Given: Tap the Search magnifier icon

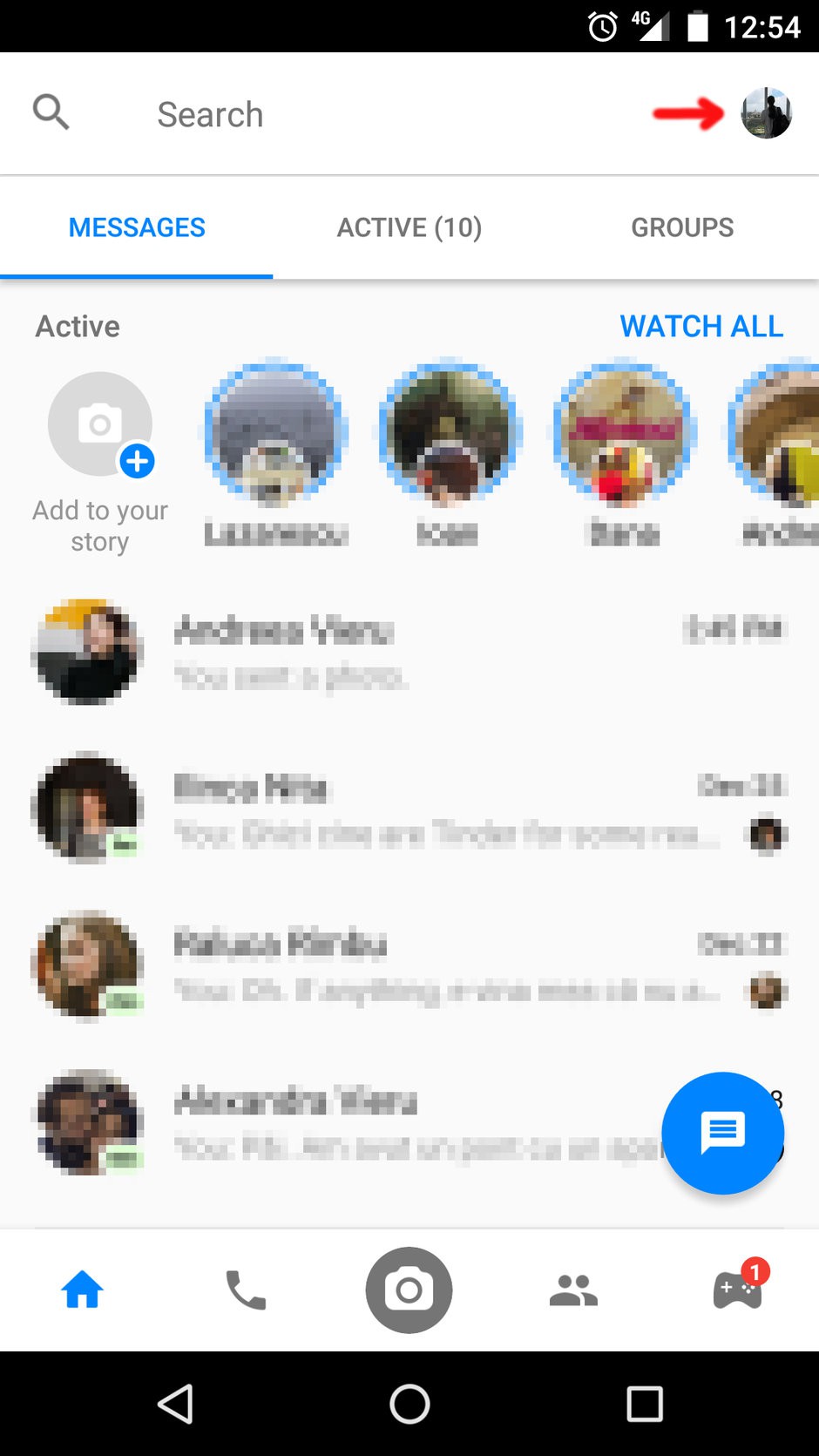Looking at the screenshot, I should tap(51, 112).
